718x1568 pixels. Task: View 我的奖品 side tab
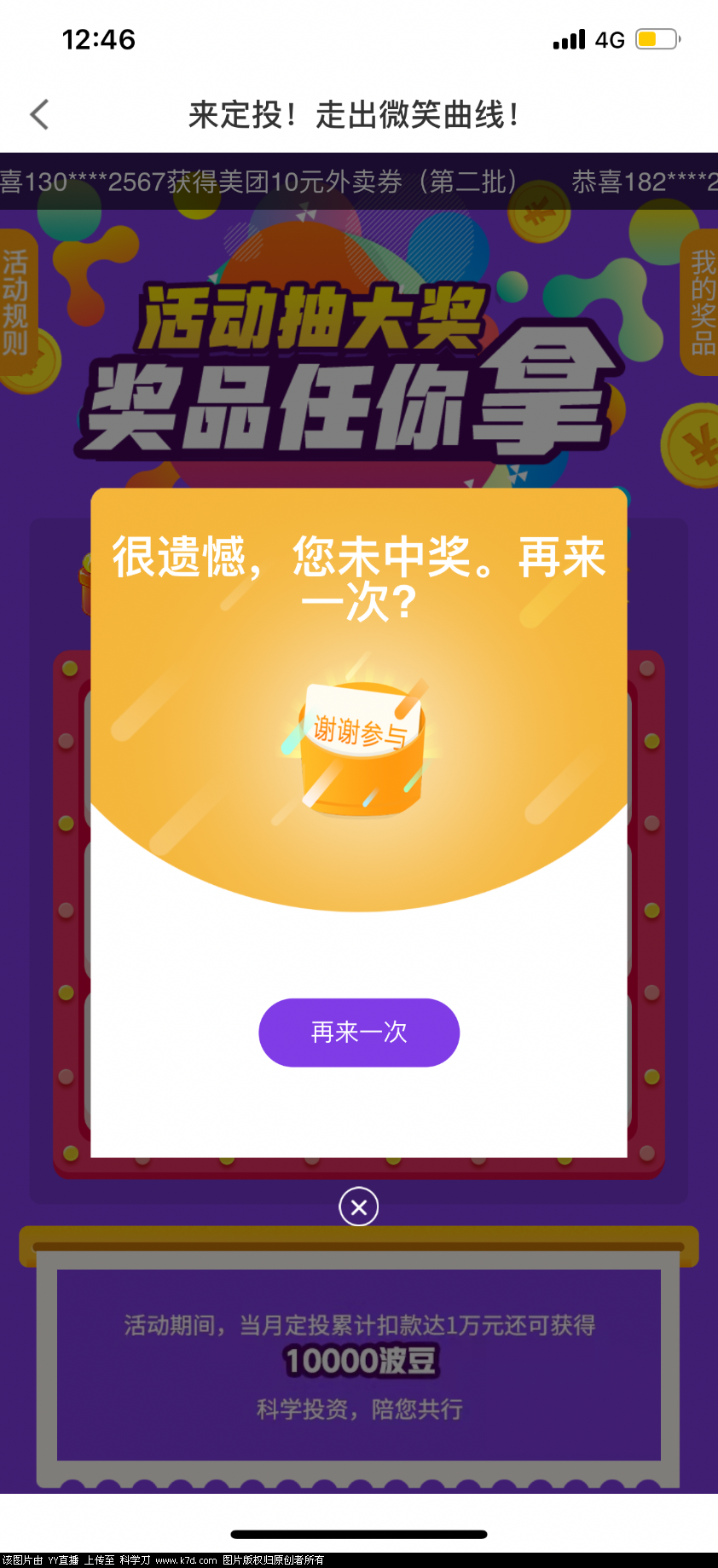(x=702, y=302)
